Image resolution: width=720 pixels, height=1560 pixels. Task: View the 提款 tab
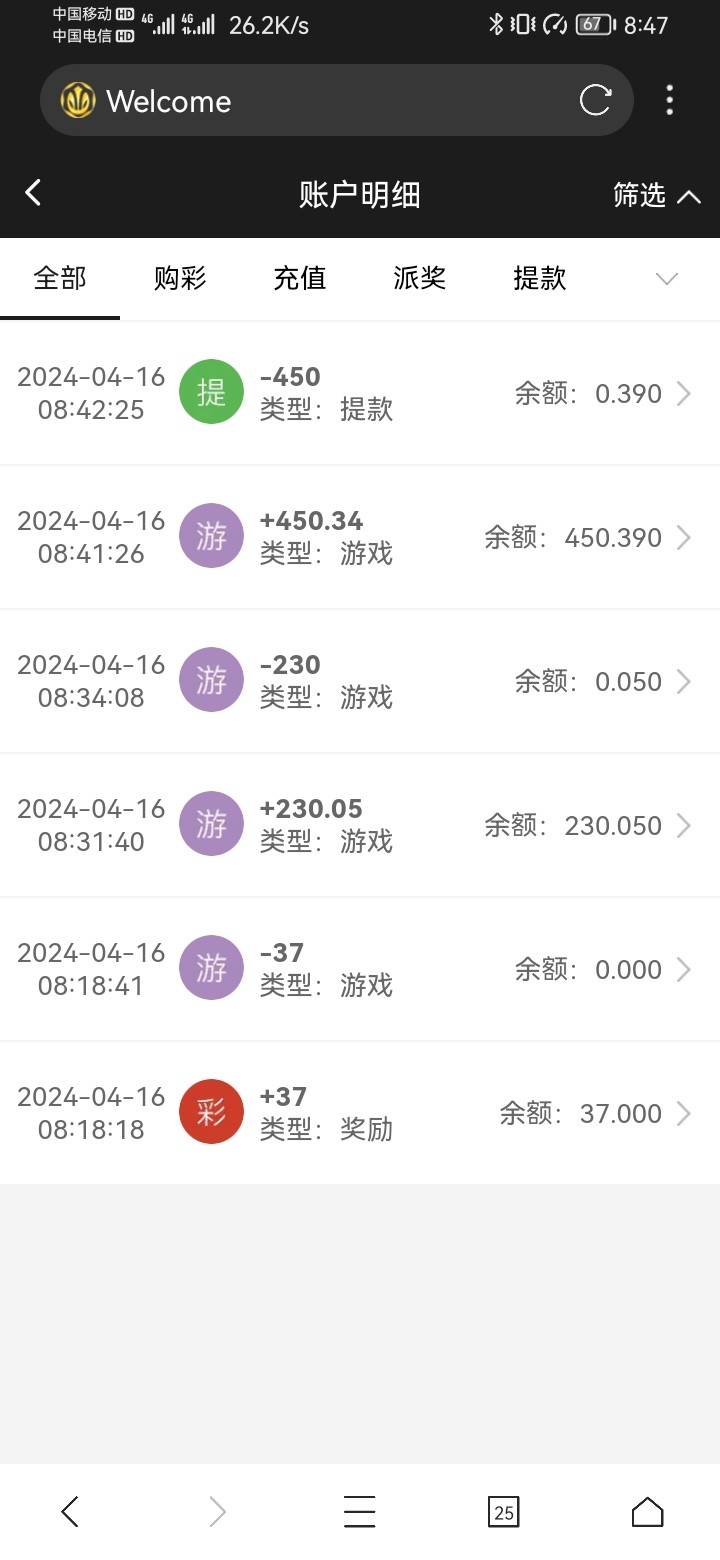pyautogui.click(x=540, y=278)
